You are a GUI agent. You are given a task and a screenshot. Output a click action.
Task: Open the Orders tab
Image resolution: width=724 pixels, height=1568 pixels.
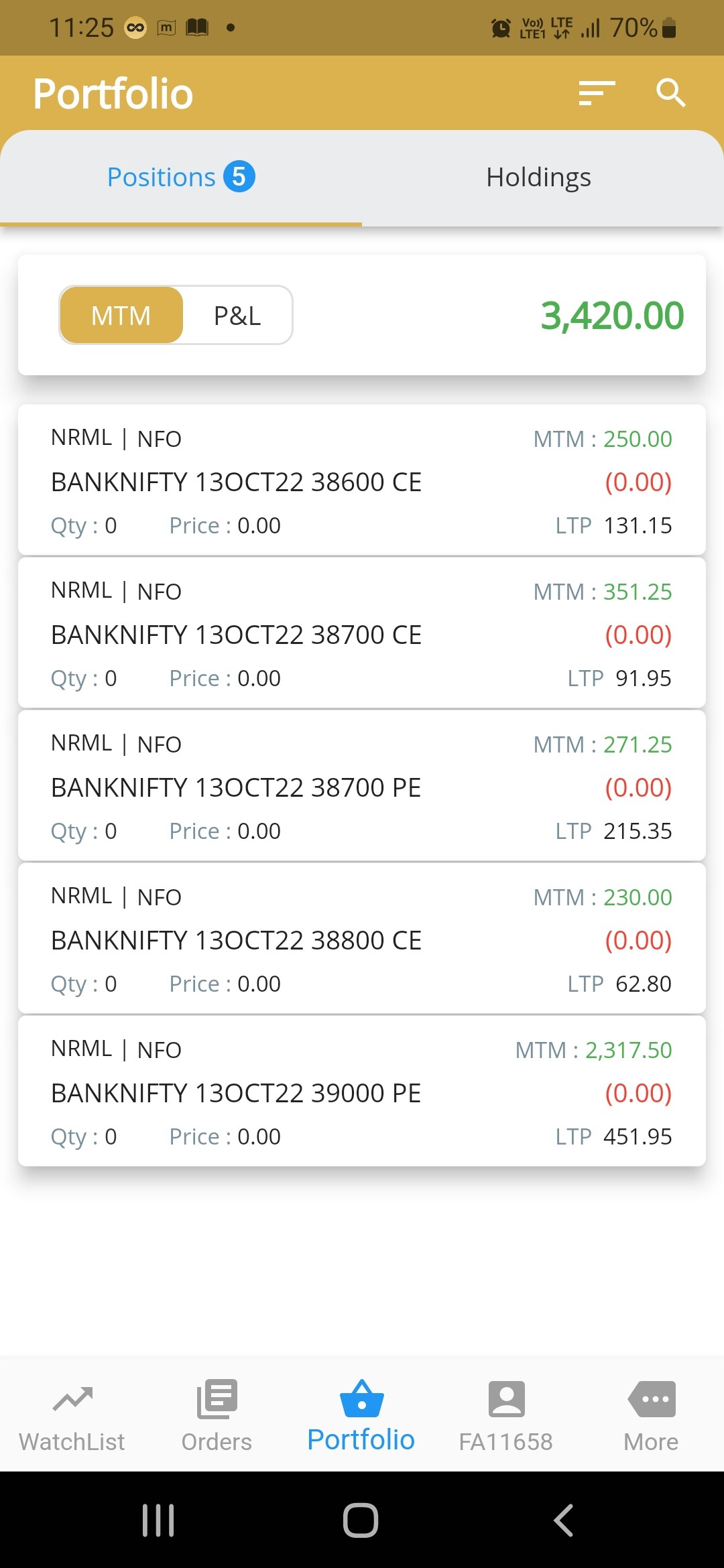coord(217,1415)
